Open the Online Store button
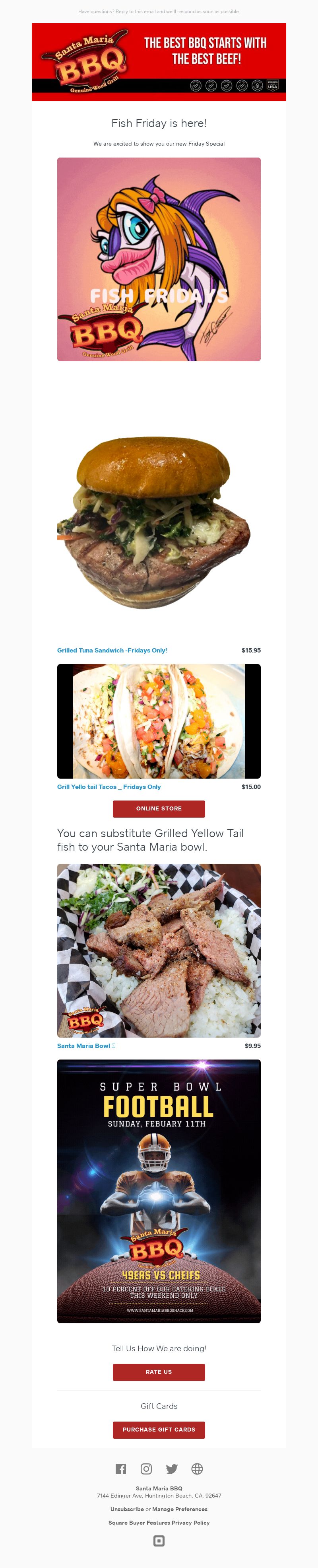This screenshot has height=1568, width=318. [x=159, y=808]
